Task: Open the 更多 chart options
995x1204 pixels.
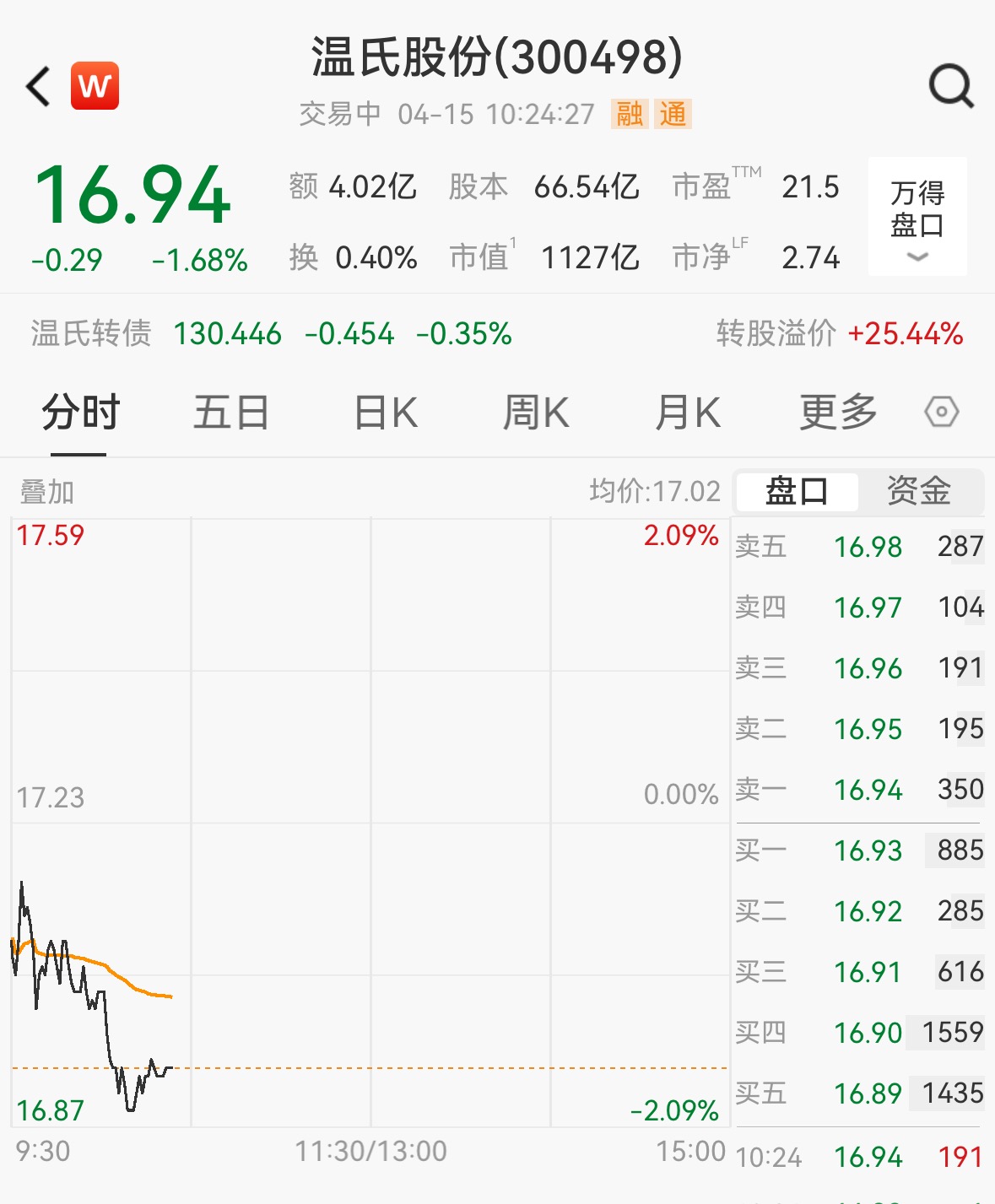Action: [838, 413]
